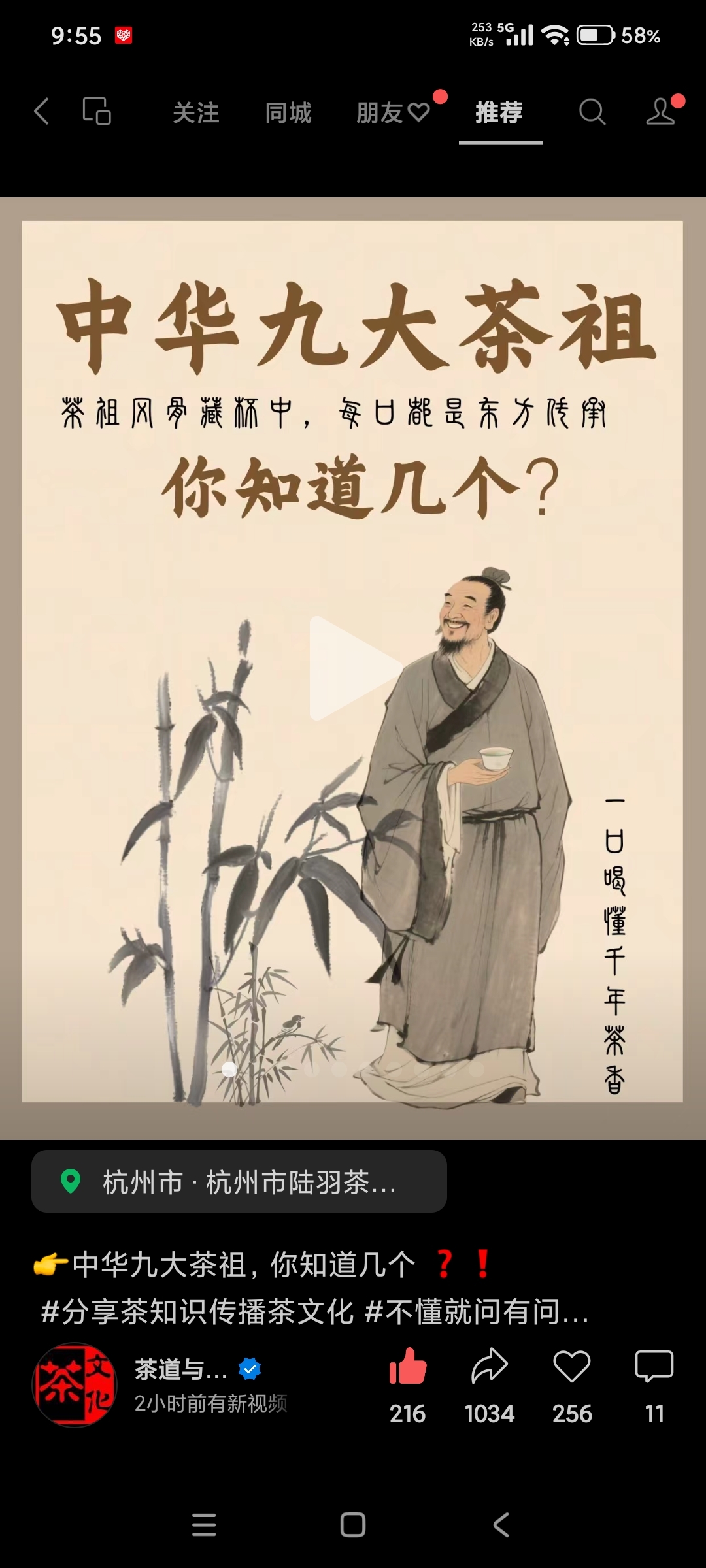Image resolution: width=706 pixels, height=1568 pixels.
Task: Go back using the top-left arrow
Action: 42,112
